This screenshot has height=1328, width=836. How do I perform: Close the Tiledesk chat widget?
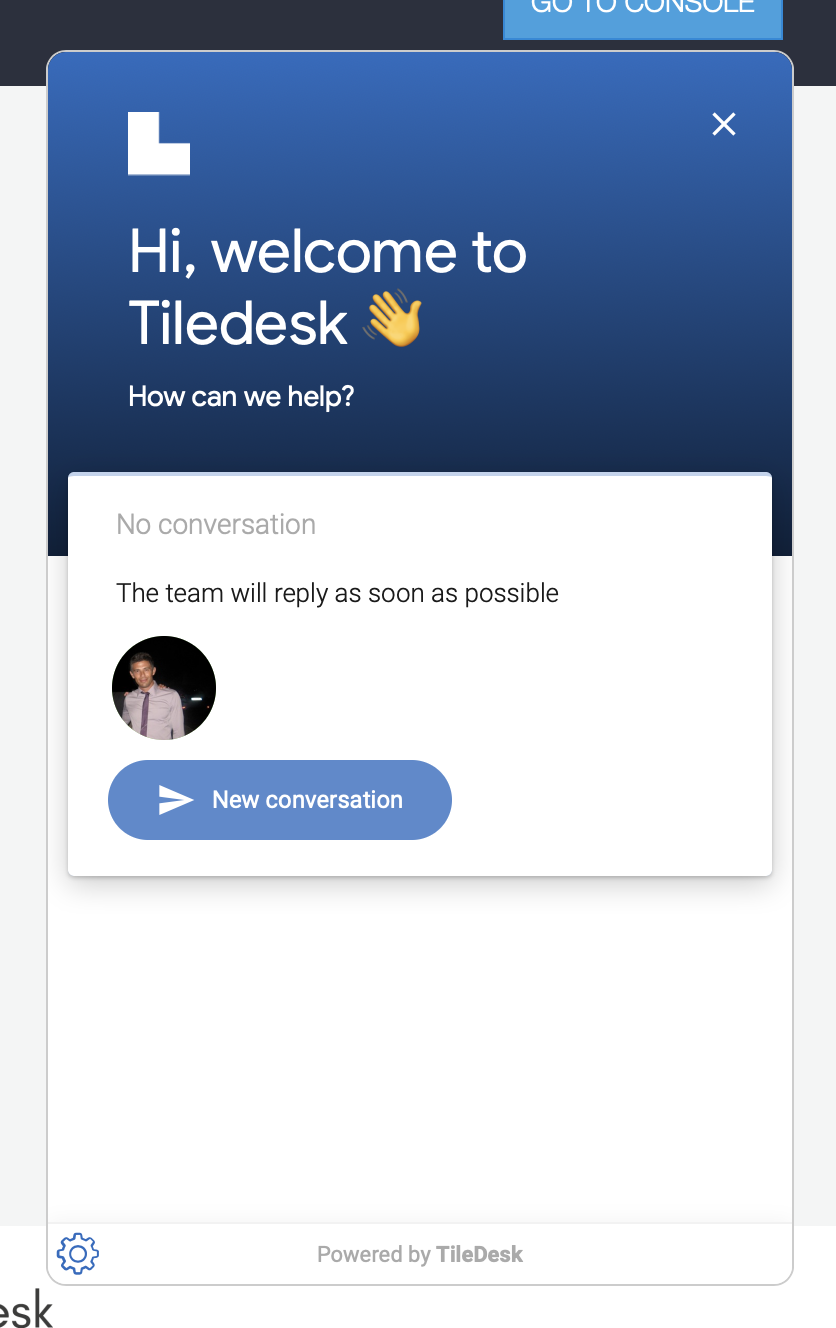[x=724, y=124]
